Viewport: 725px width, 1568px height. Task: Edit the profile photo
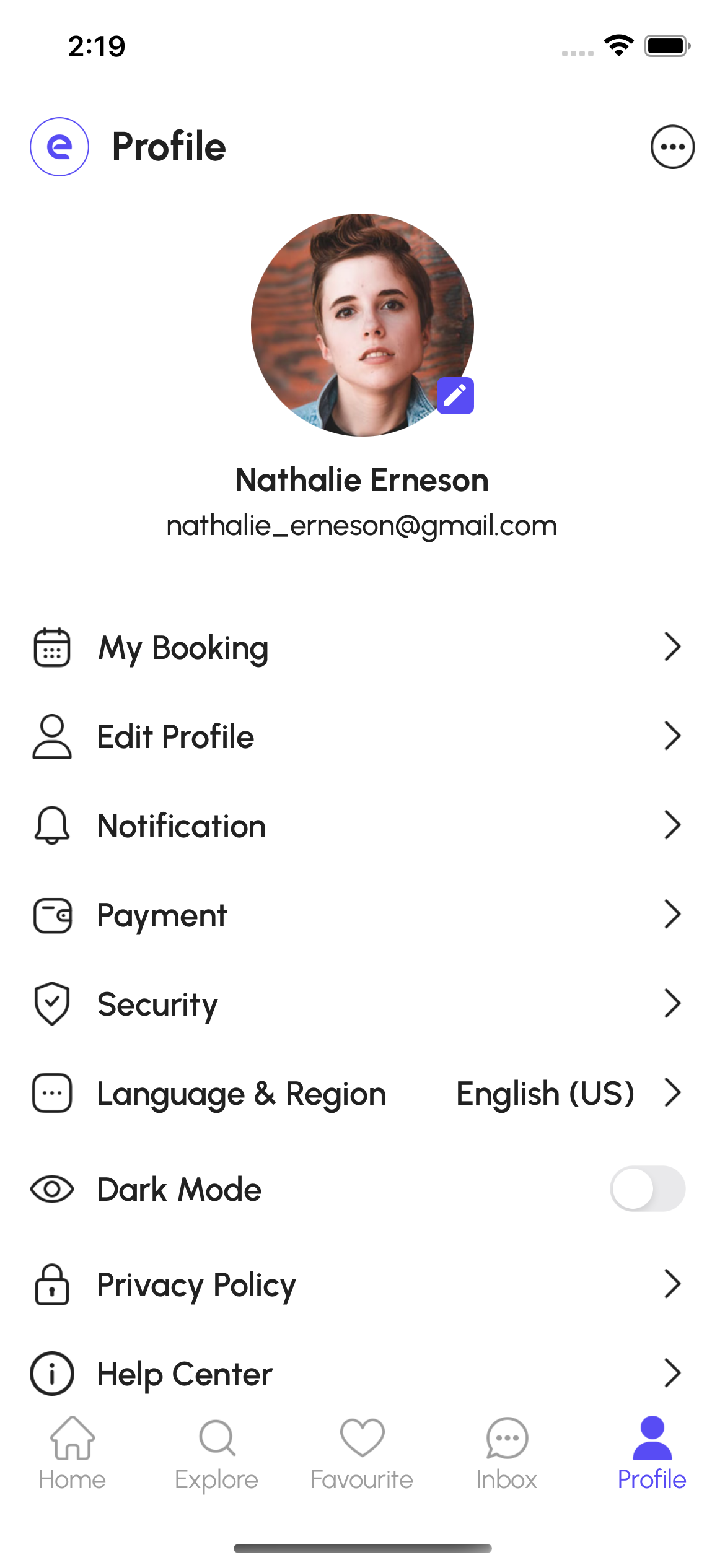click(x=455, y=396)
